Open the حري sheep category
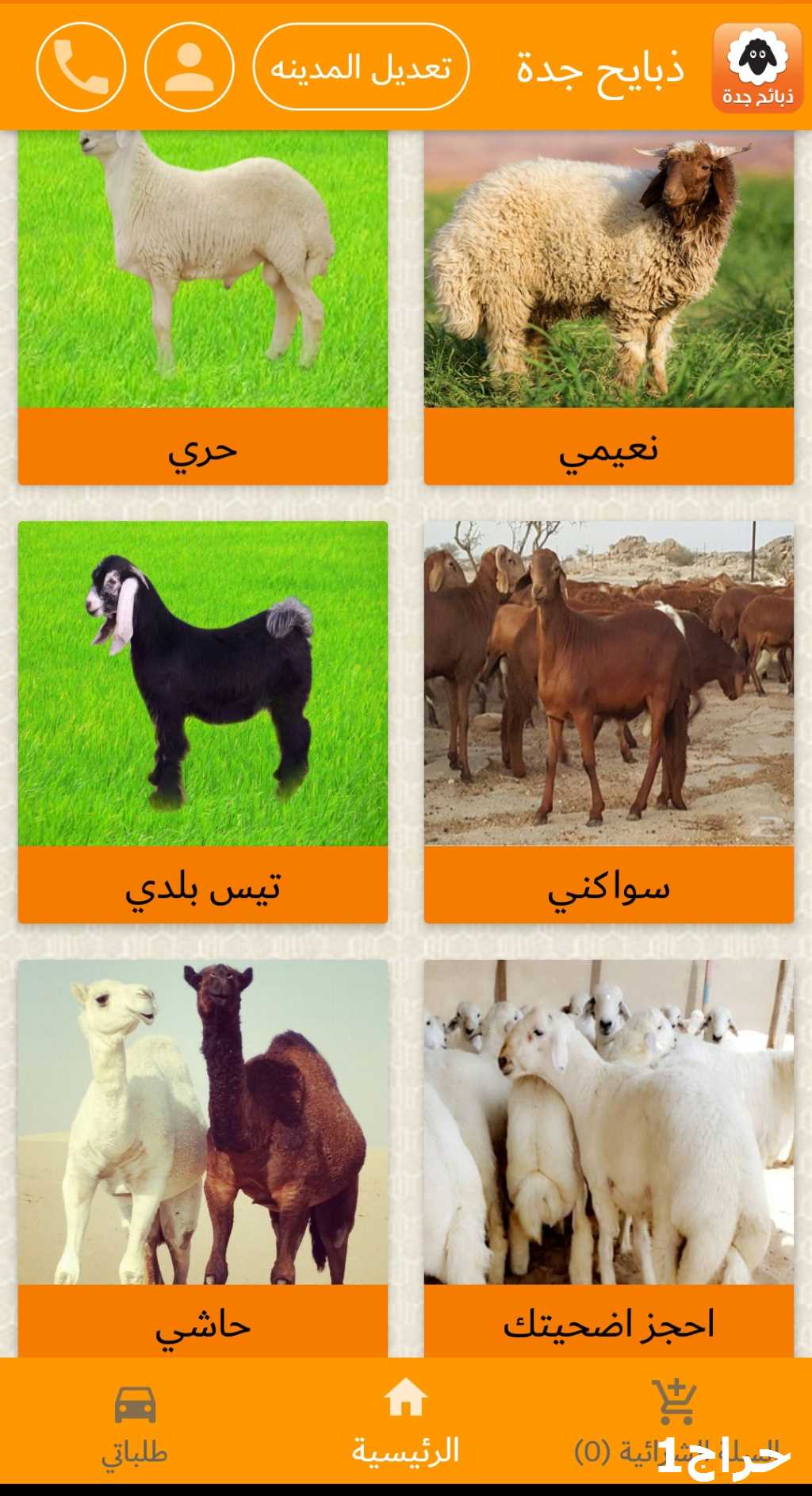 (203, 308)
